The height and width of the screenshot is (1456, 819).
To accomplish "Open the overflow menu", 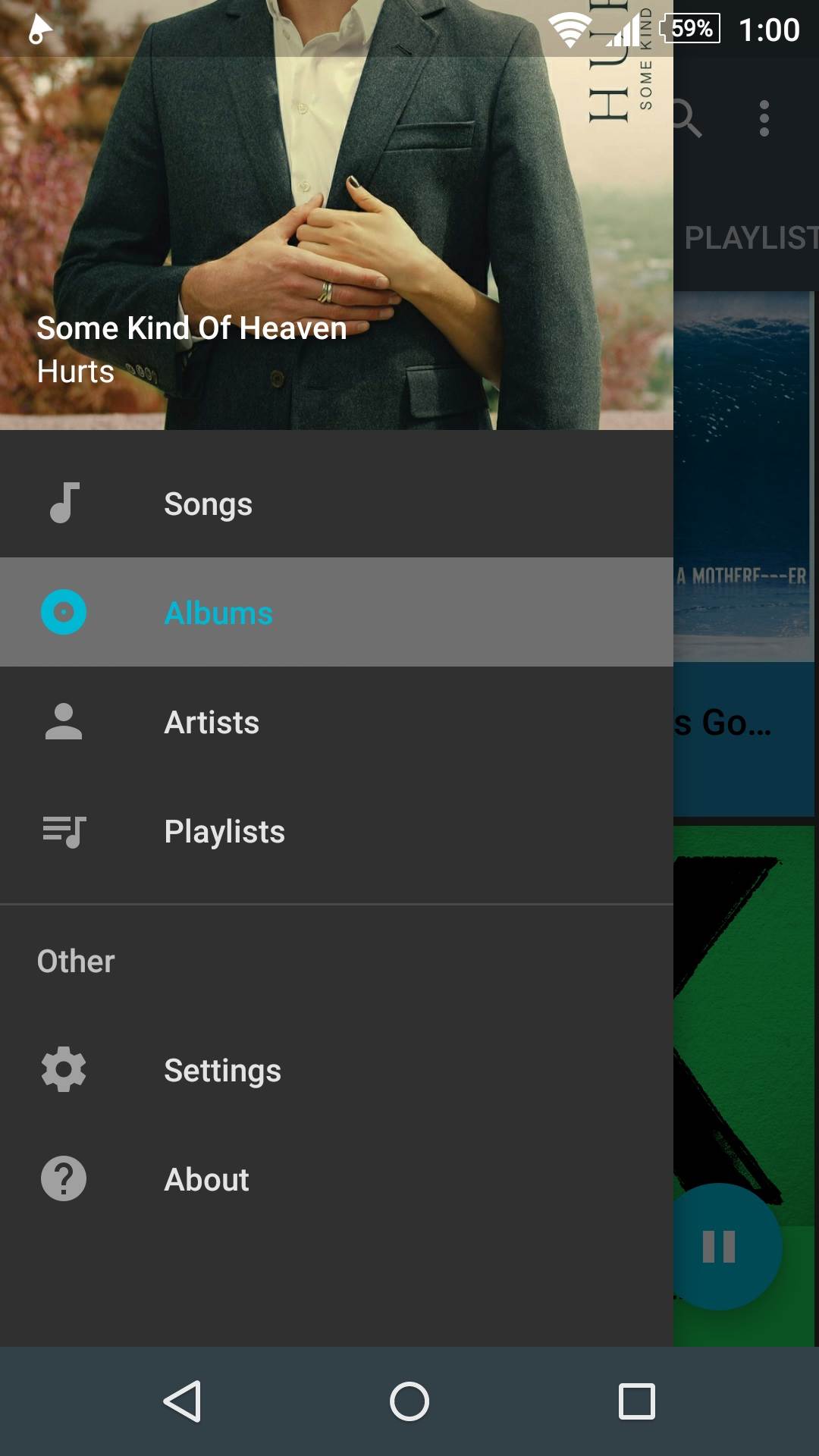I will click(764, 118).
